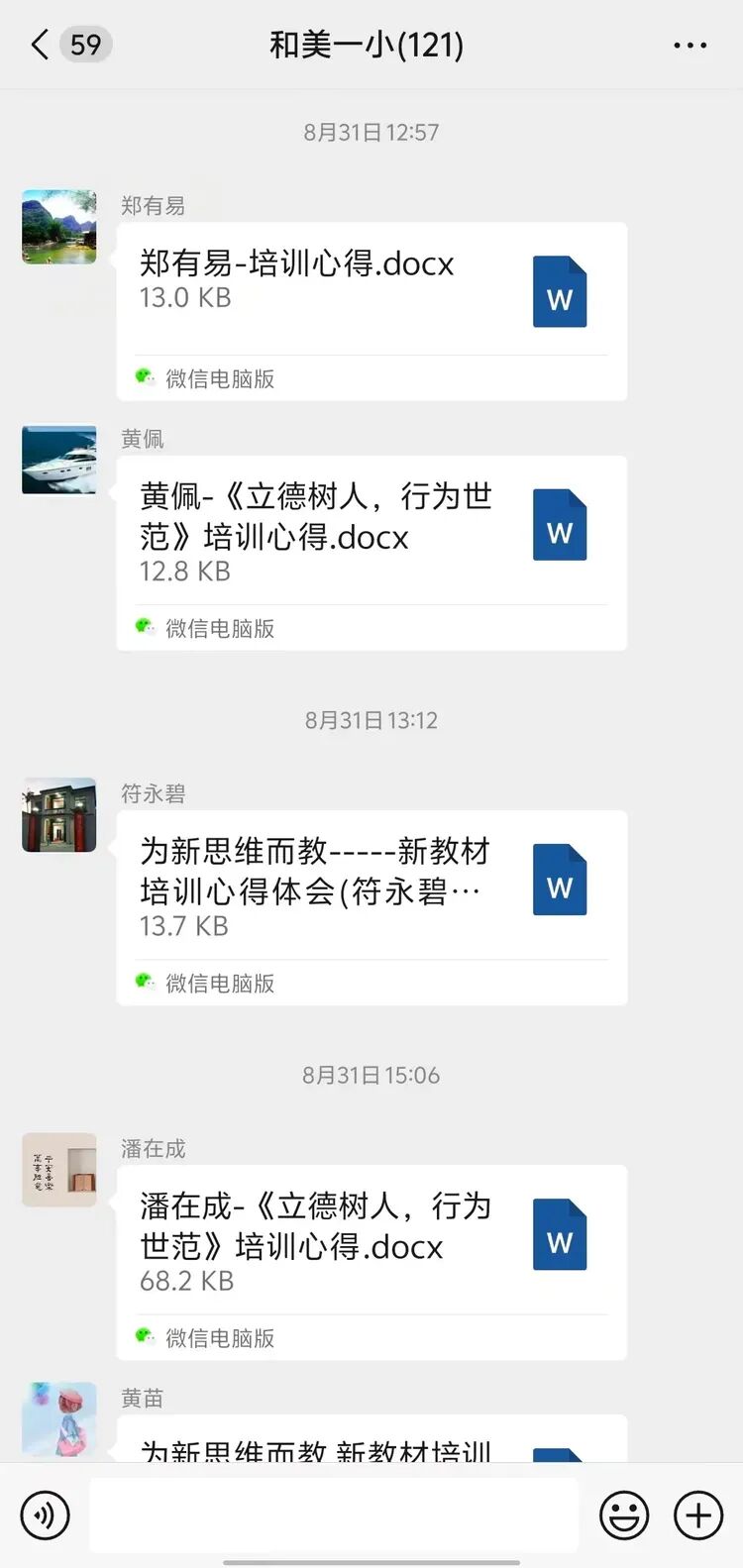The height and width of the screenshot is (1568, 743).
Task: View 黄苗's profile avatar
Action: coord(59,1418)
